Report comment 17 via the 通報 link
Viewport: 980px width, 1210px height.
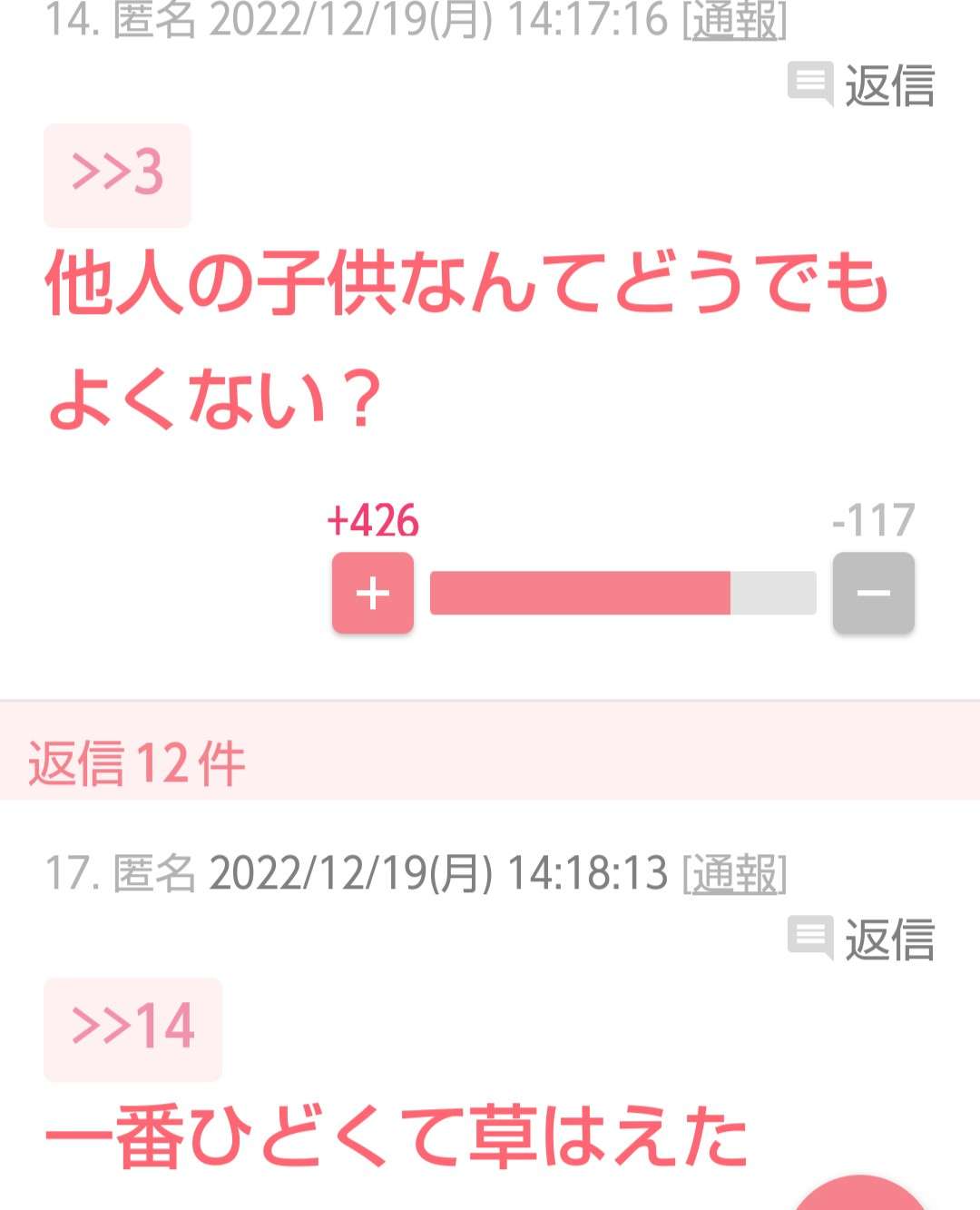[735, 874]
